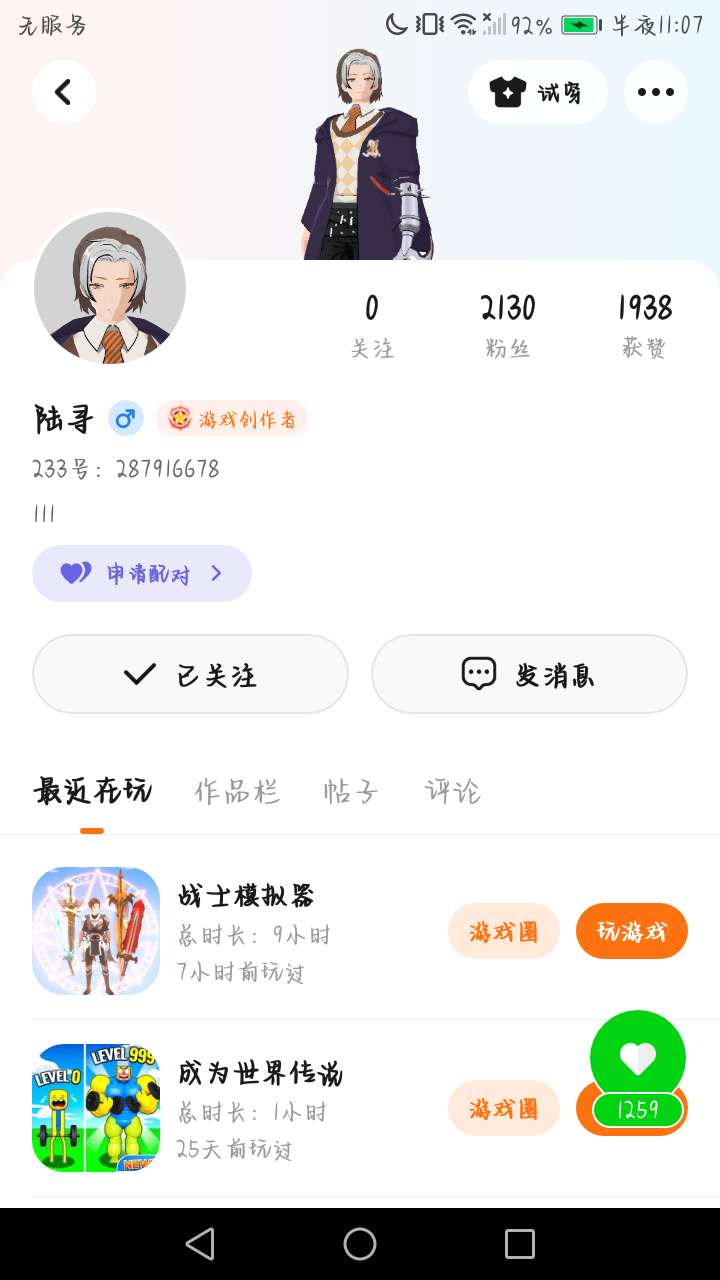Image resolution: width=720 pixels, height=1280 pixels.
Task: Tap the green floating heart button
Action: point(638,1060)
